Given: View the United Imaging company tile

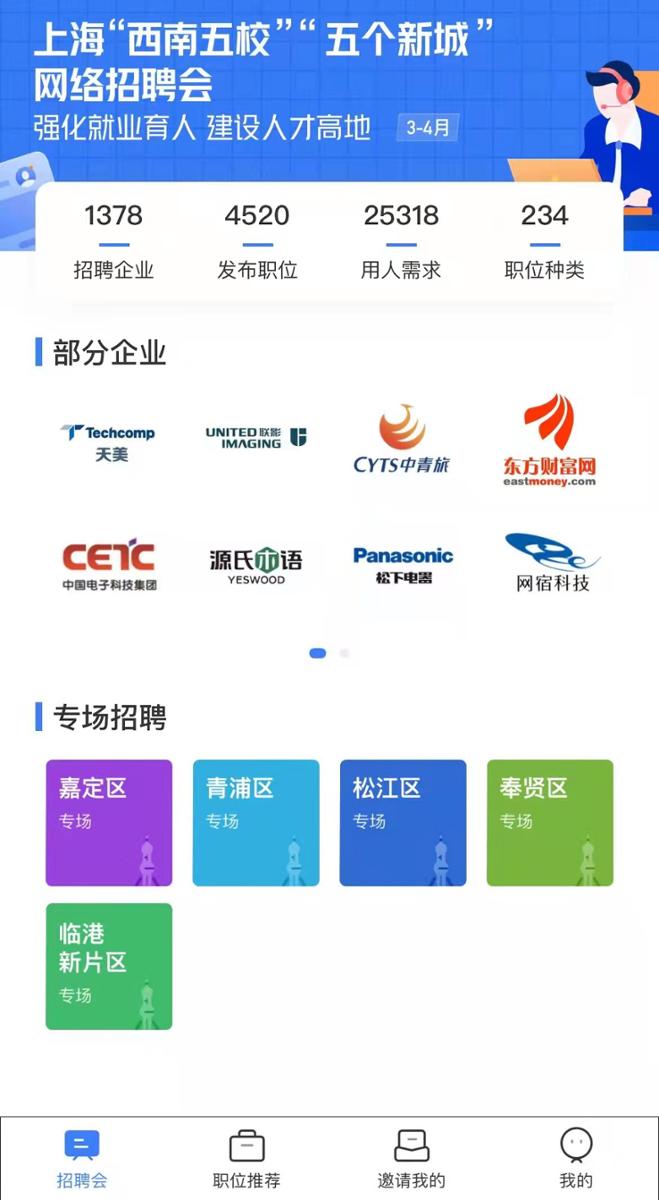Looking at the screenshot, I should [x=256, y=439].
